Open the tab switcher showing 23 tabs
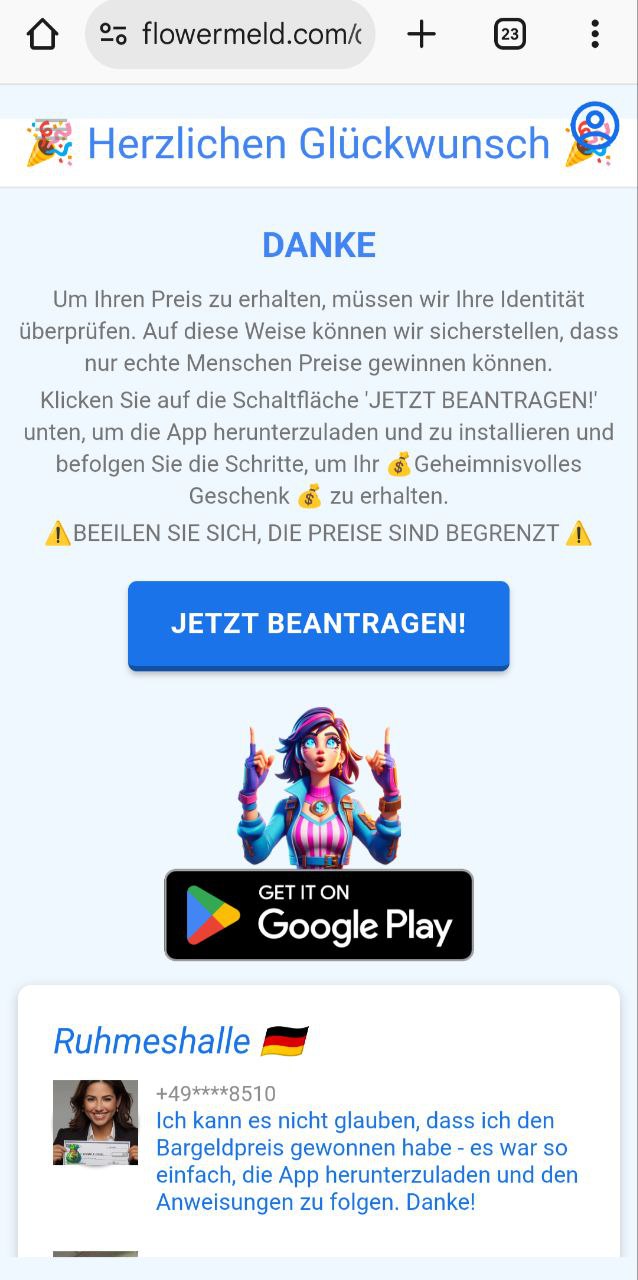This screenshot has width=638, height=1280. pos(509,35)
